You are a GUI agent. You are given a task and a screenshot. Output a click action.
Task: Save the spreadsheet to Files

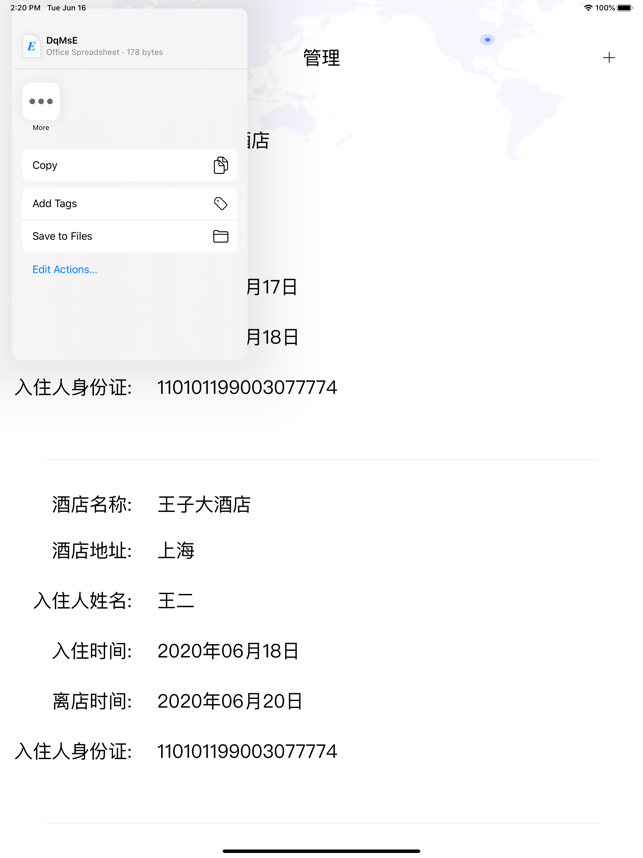pyautogui.click(x=129, y=236)
